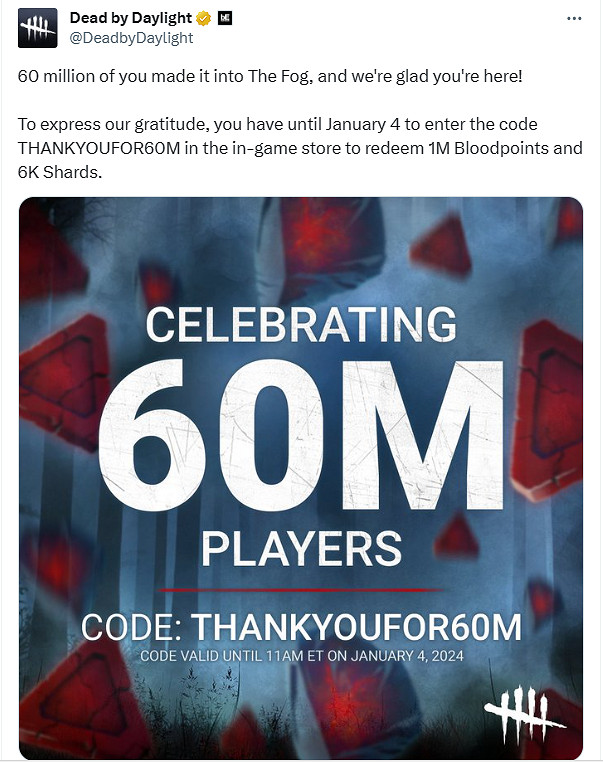The image size is (603, 762).
Task: Open the Dead by Daylight account name
Action: click(x=129, y=18)
